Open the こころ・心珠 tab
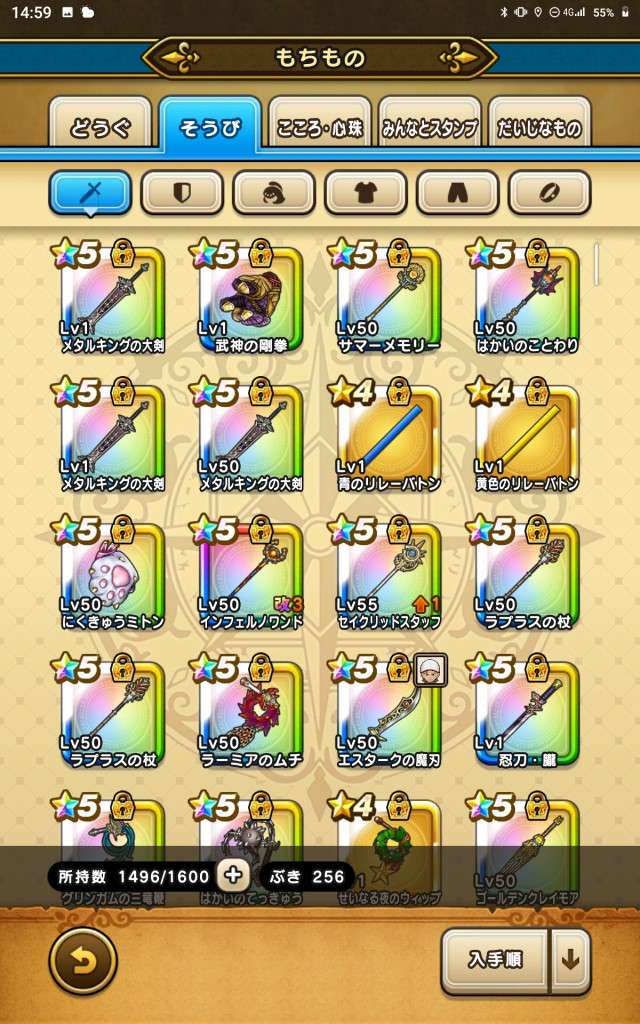640x1024 pixels. (x=320, y=127)
